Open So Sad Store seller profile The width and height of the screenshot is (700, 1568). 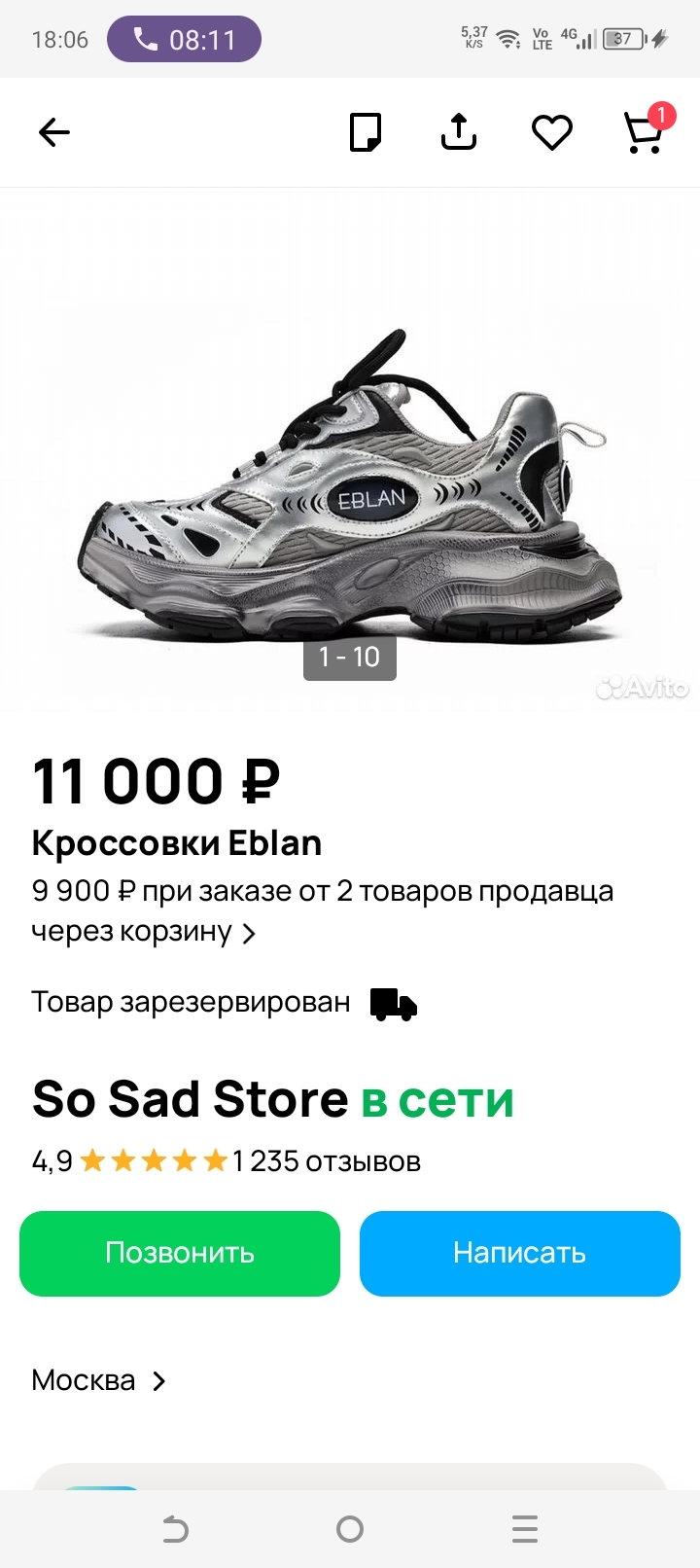click(190, 1100)
